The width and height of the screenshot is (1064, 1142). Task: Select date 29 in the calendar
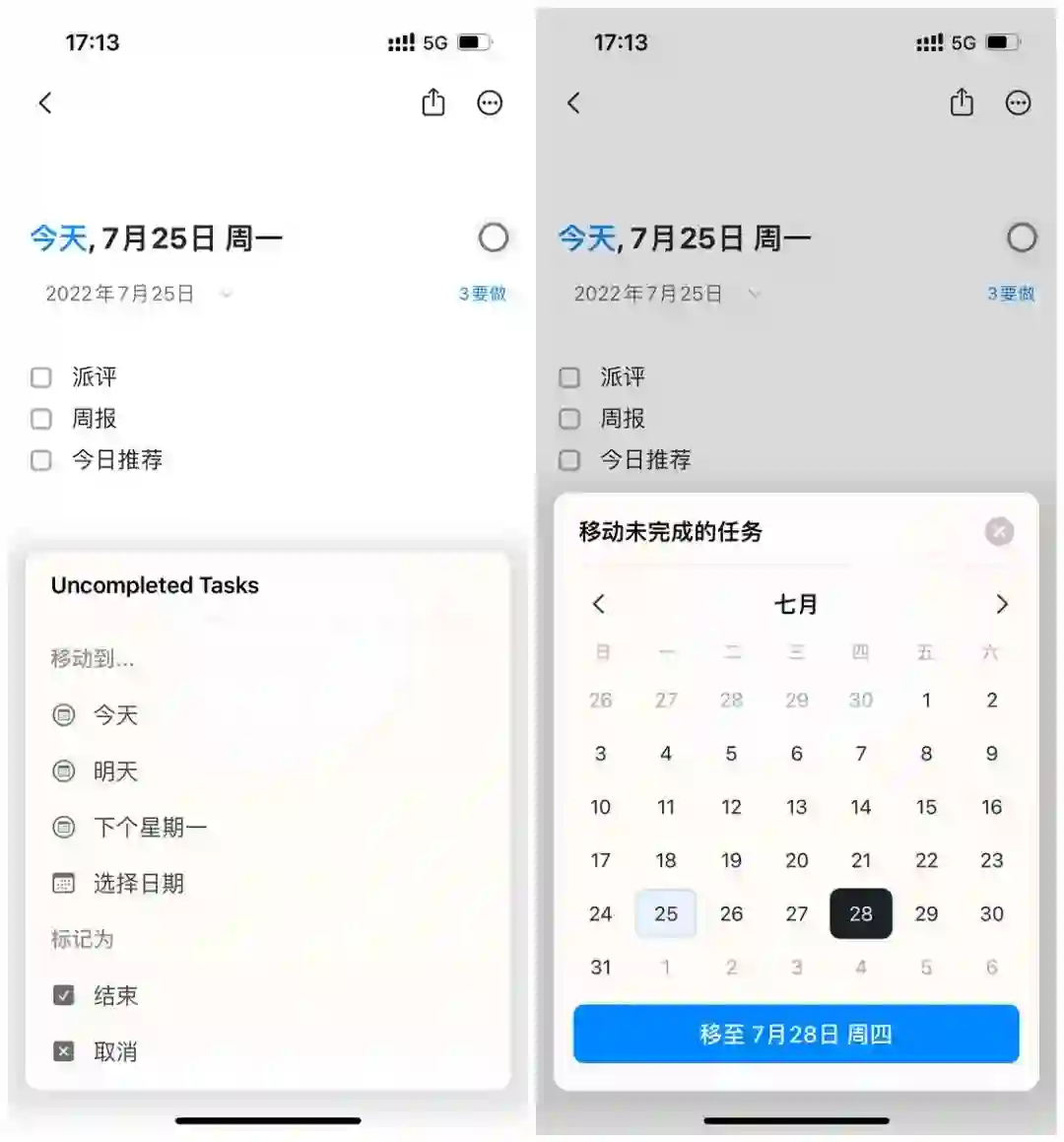coord(926,913)
